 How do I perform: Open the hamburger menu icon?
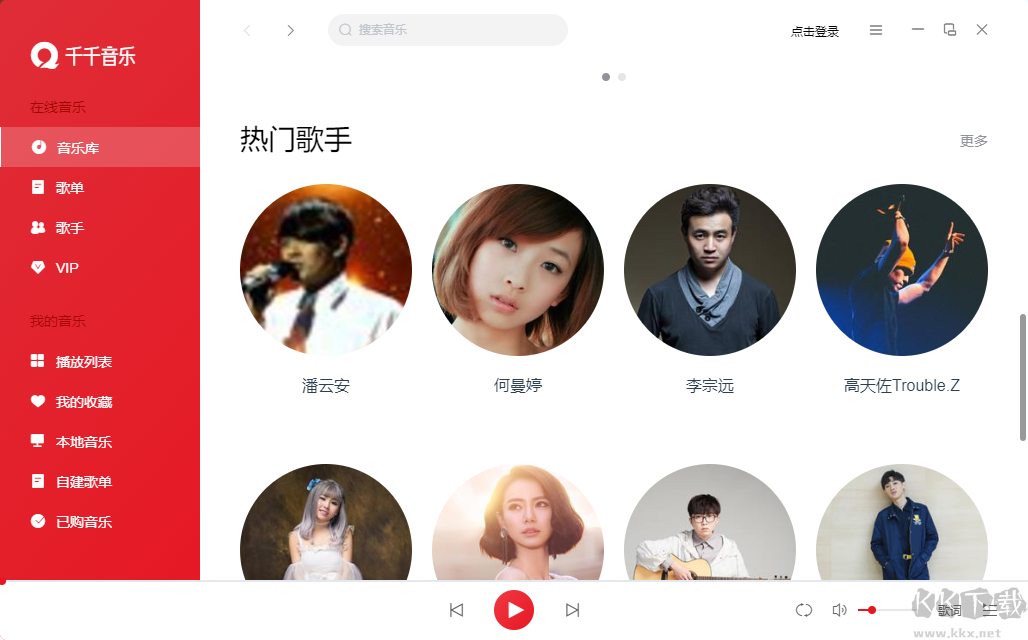click(x=876, y=30)
